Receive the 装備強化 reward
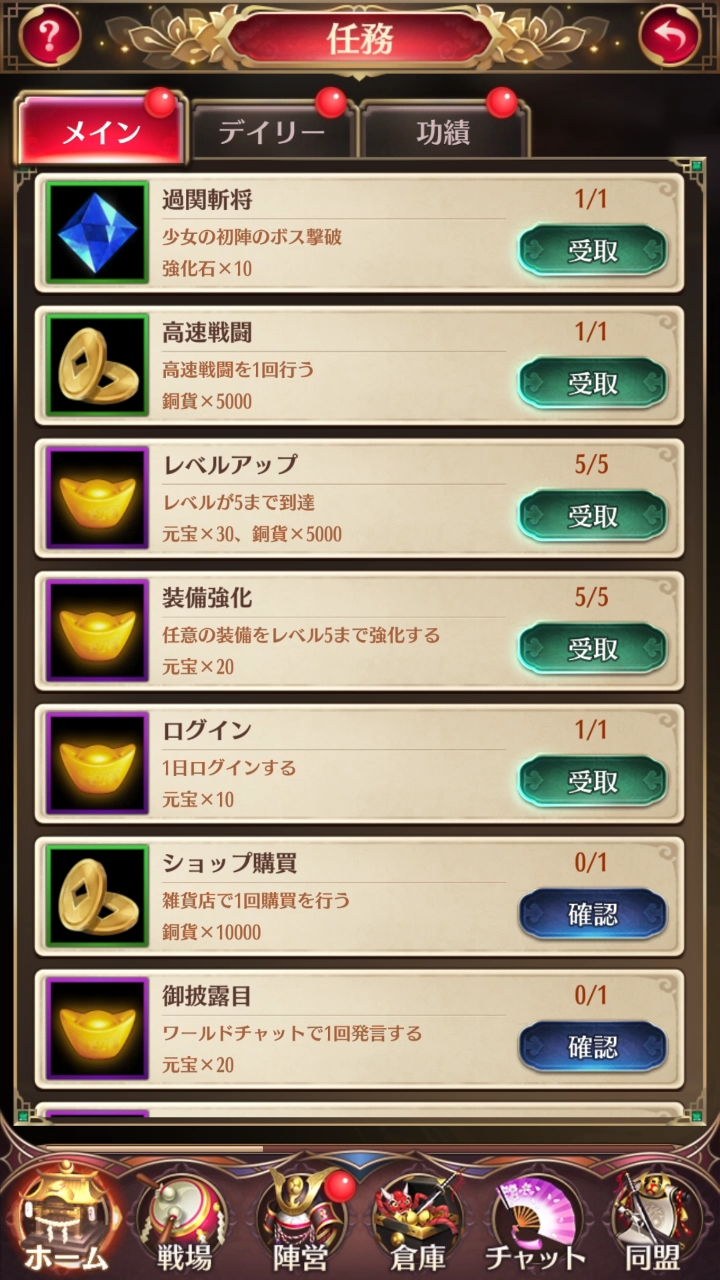720x1280 pixels. click(592, 650)
